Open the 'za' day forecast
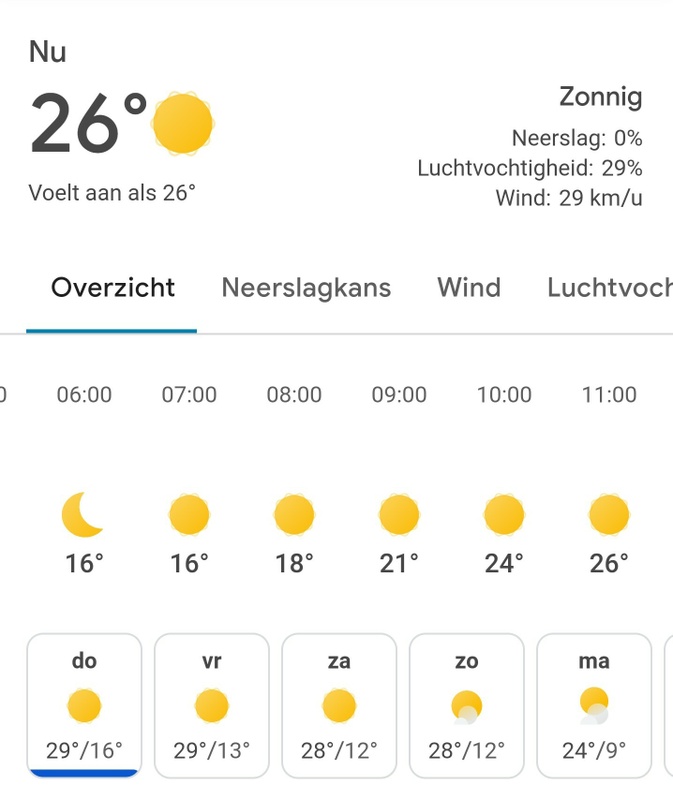Screen dimensions: 673x800 (x=339, y=705)
